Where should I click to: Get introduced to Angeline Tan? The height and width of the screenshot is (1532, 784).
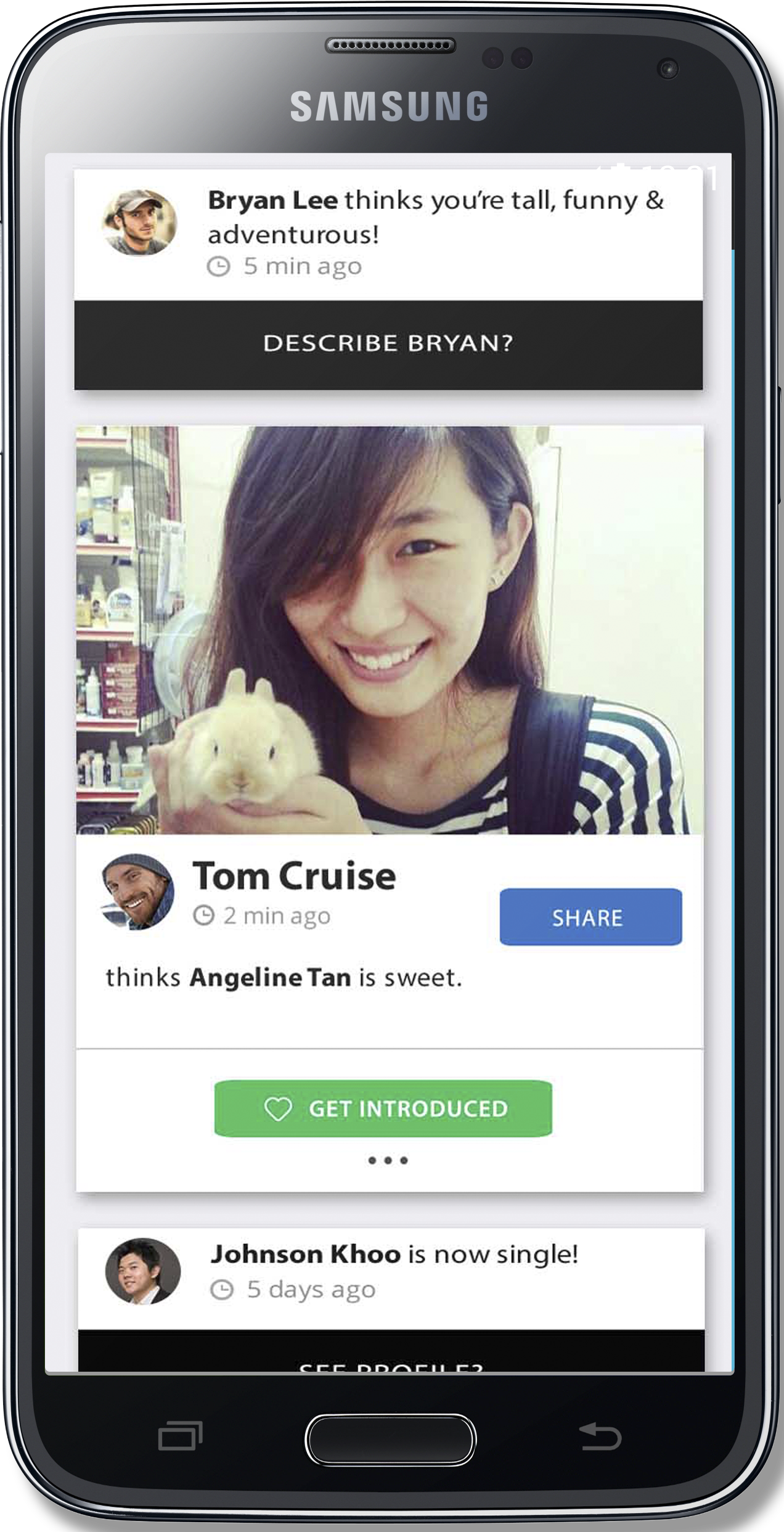383,1108
